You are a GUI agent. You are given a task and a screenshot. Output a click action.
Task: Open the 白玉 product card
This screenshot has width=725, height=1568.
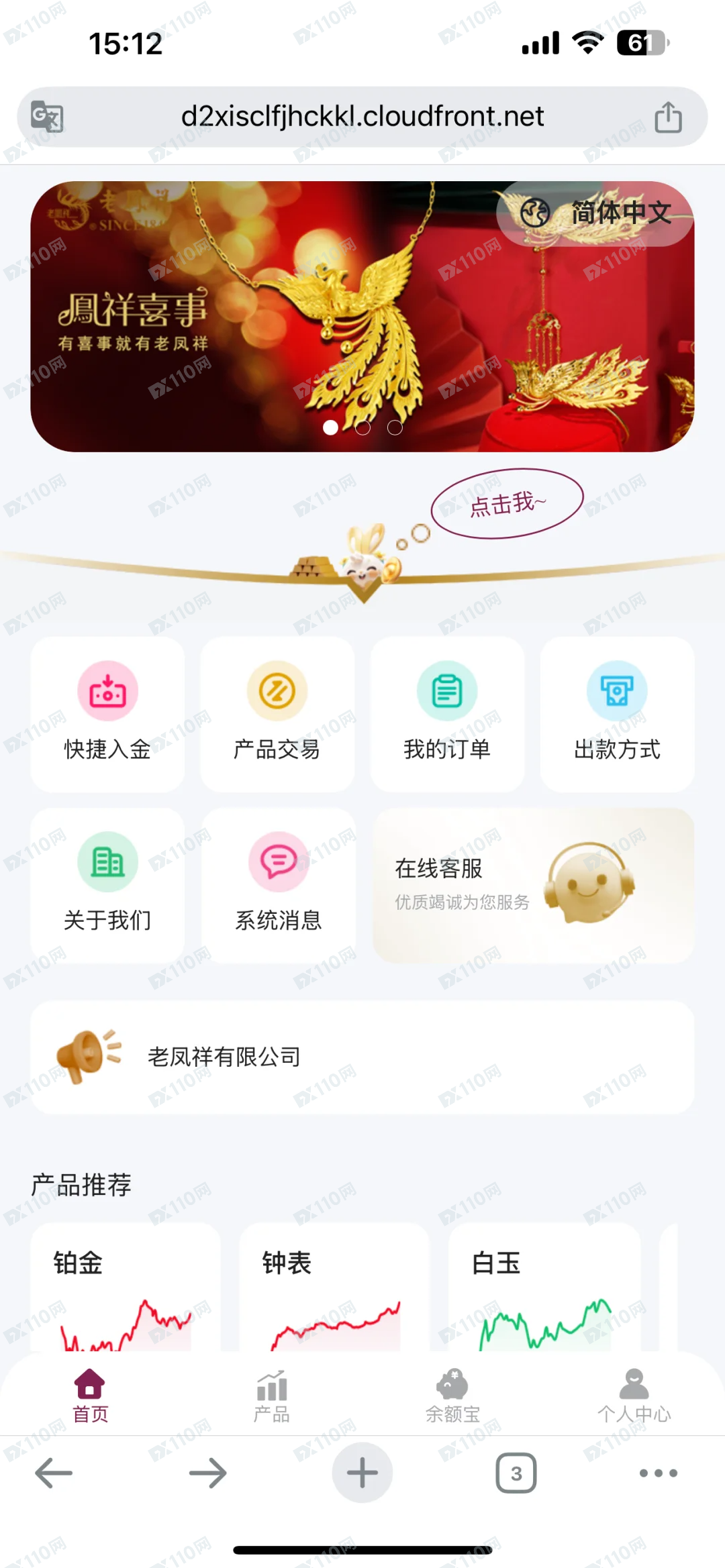(544, 1286)
